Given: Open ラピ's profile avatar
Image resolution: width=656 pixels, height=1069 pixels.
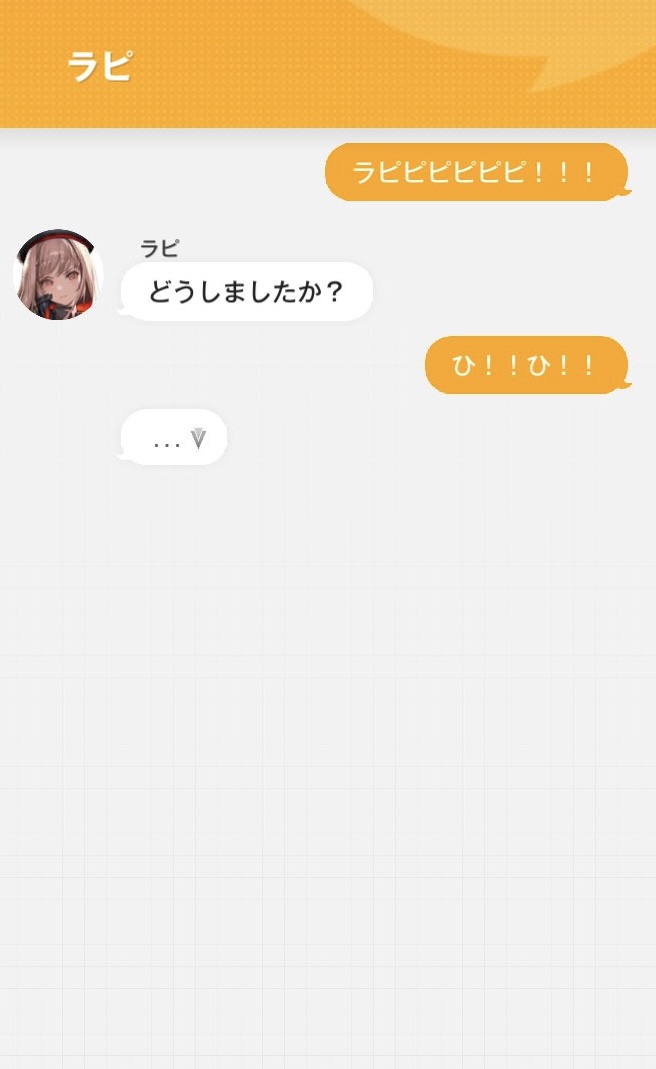Looking at the screenshot, I should coord(58,275).
